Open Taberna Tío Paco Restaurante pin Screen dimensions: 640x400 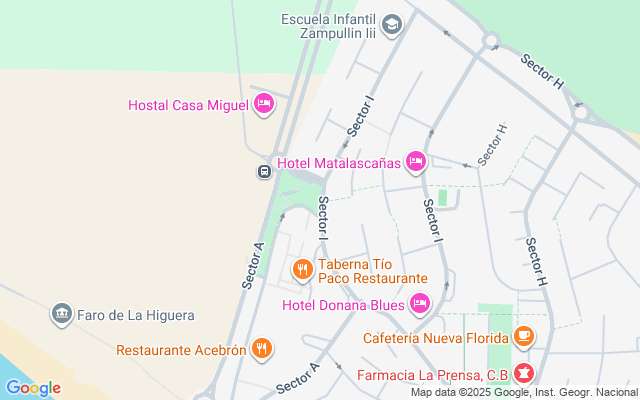point(303,269)
